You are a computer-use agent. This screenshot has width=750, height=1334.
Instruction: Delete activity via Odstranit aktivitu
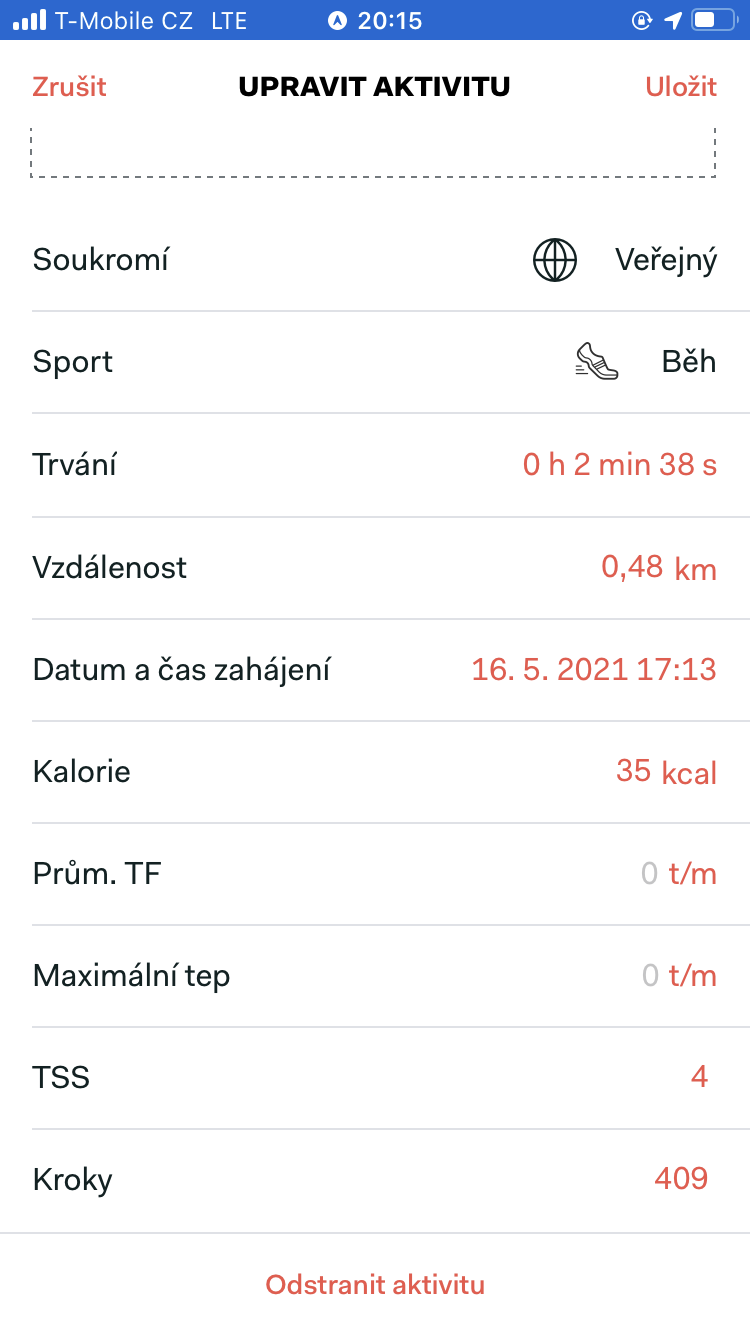[x=375, y=1285]
